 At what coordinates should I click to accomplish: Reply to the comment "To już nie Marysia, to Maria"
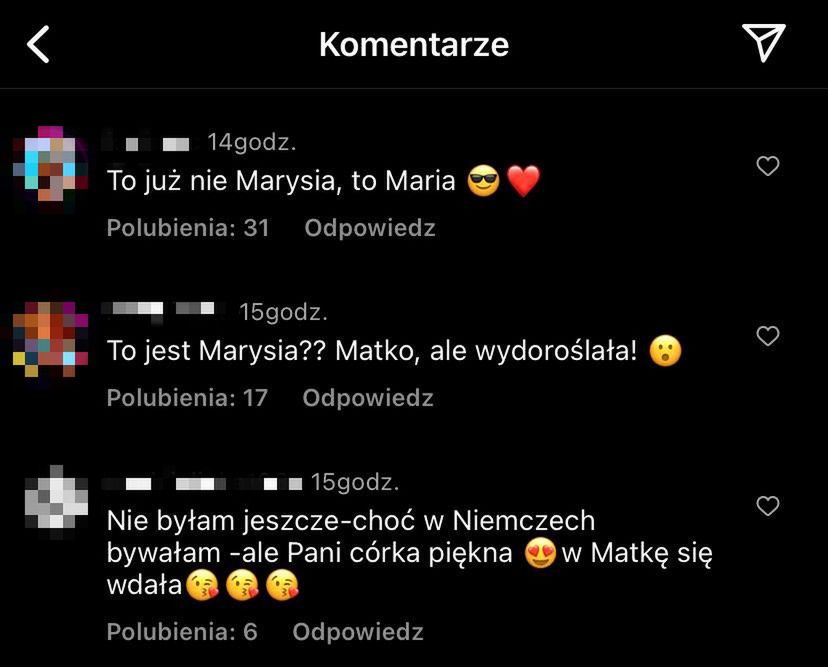pyautogui.click(x=369, y=228)
